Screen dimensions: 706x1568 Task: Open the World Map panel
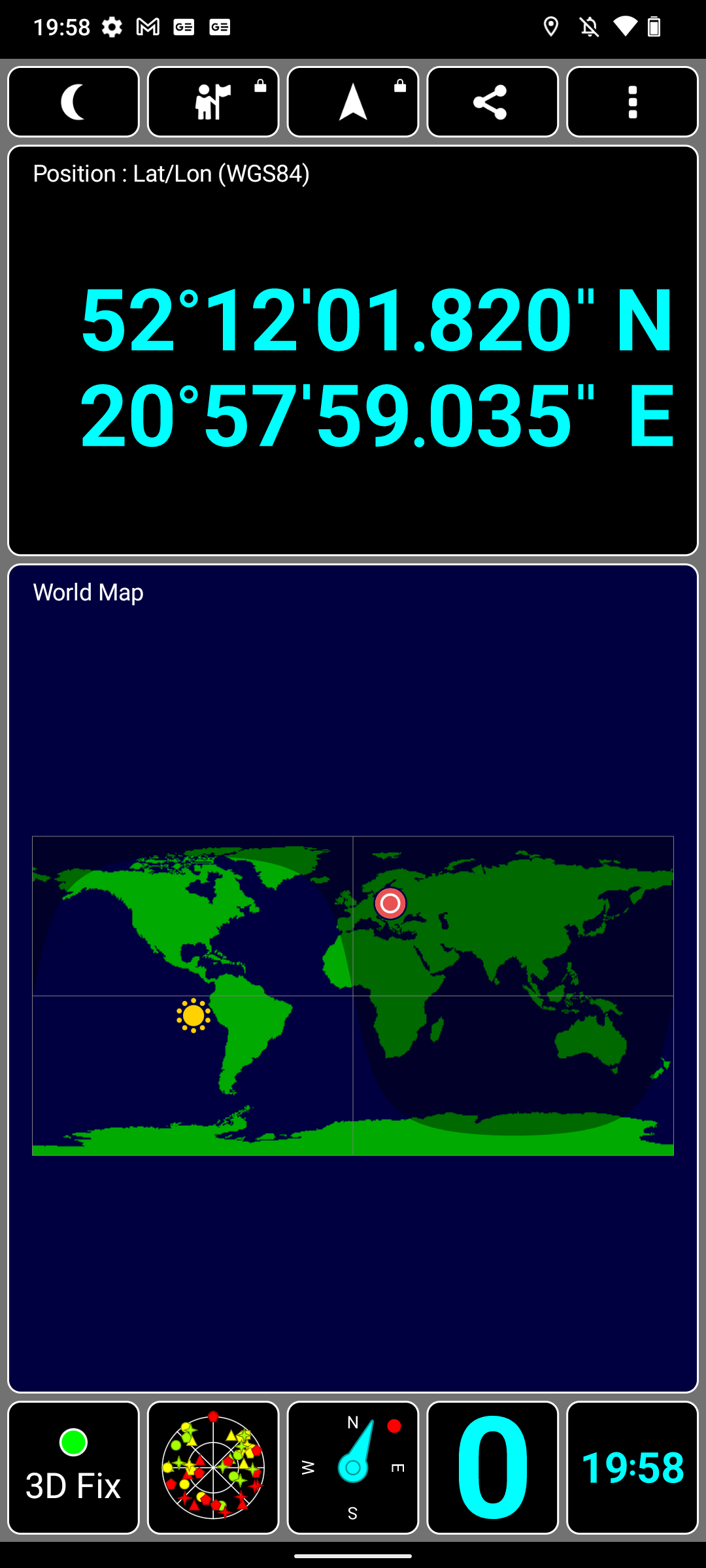tap(353, 978)
